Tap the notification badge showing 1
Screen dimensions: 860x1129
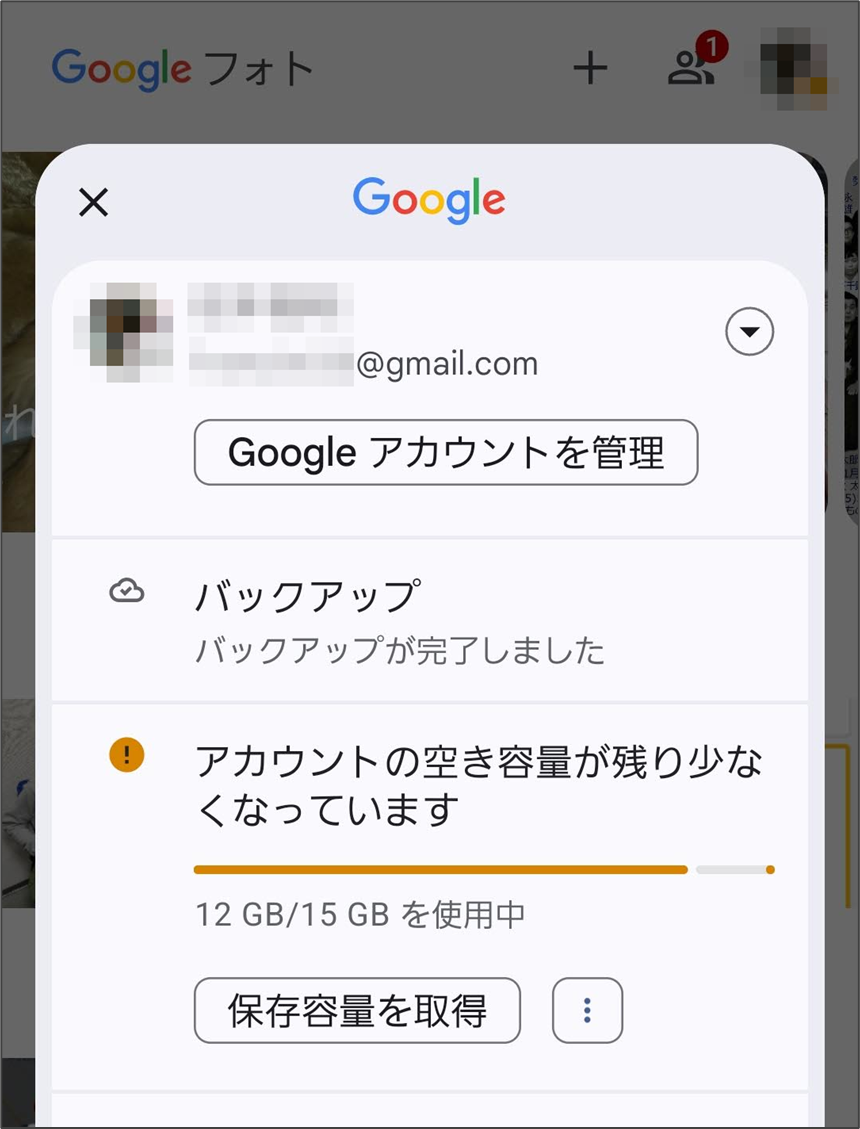(712, 48)
